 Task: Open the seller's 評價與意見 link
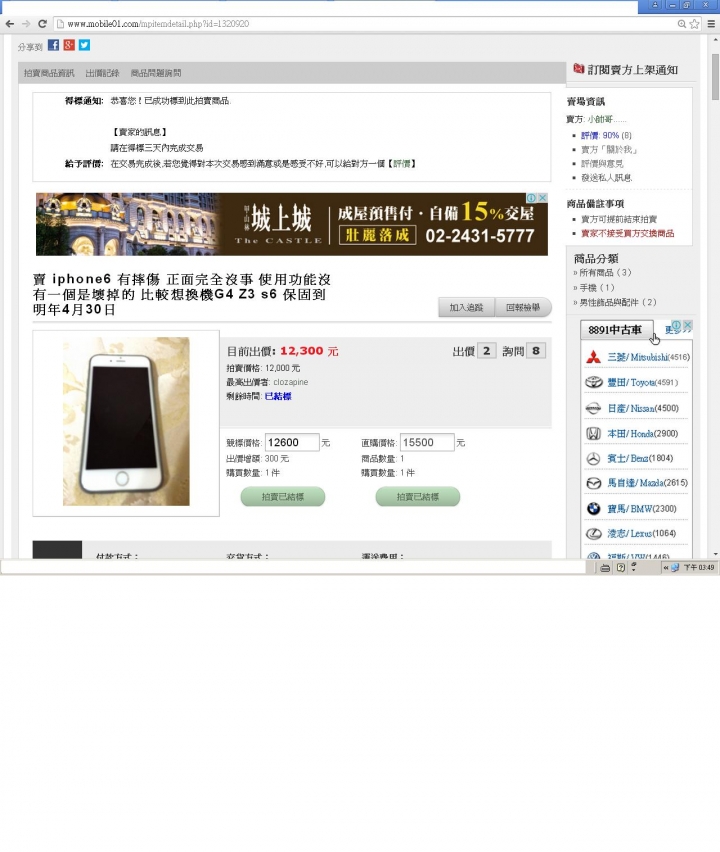(x=609, y=163)
